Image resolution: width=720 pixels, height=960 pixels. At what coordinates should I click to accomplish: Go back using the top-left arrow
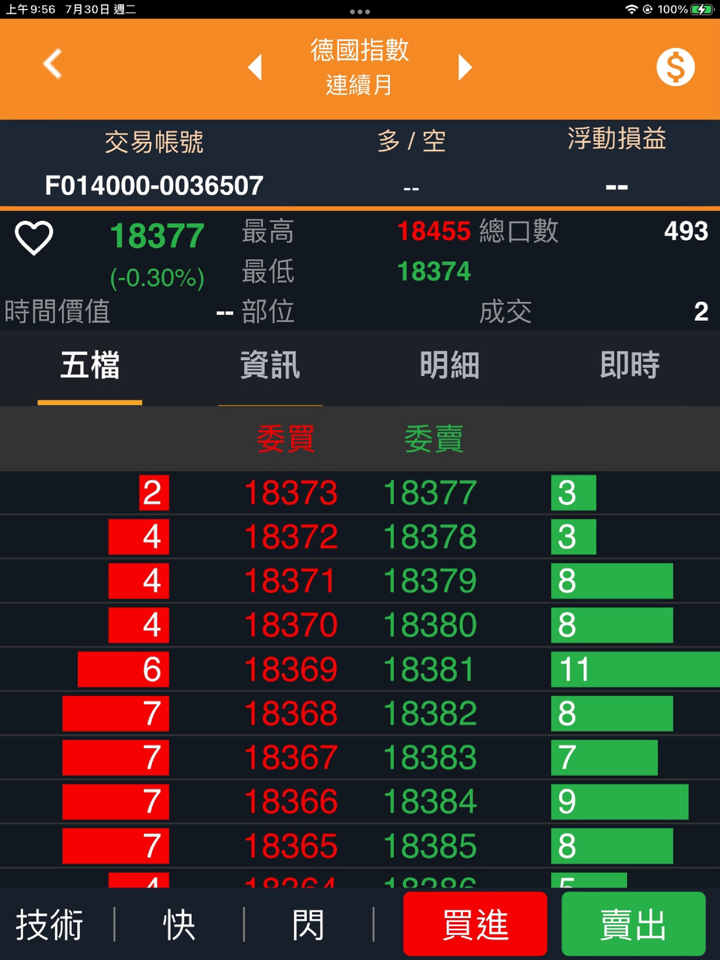(52, 65)
